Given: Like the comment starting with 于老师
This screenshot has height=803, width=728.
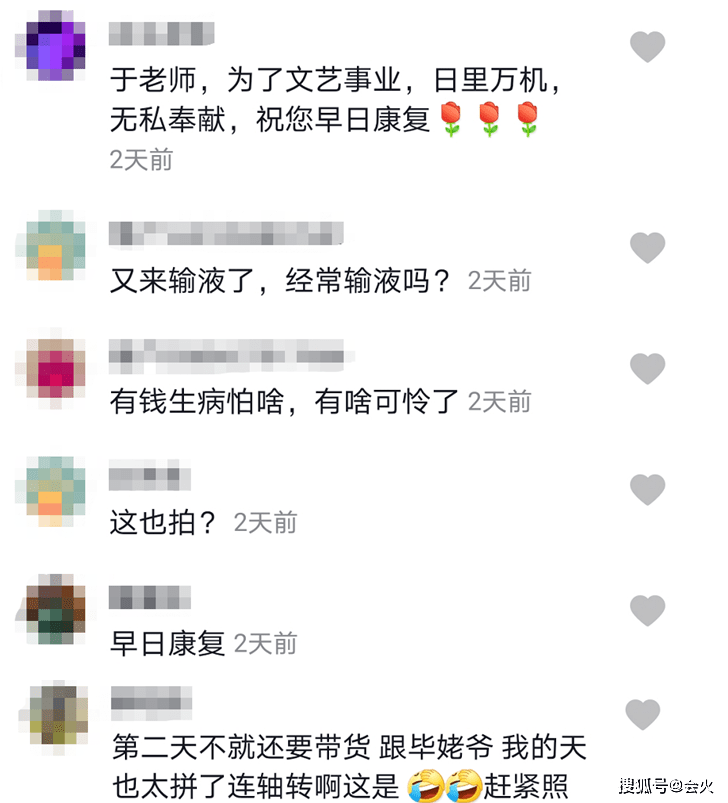Looking at the screenshot, I should (648, 46).
